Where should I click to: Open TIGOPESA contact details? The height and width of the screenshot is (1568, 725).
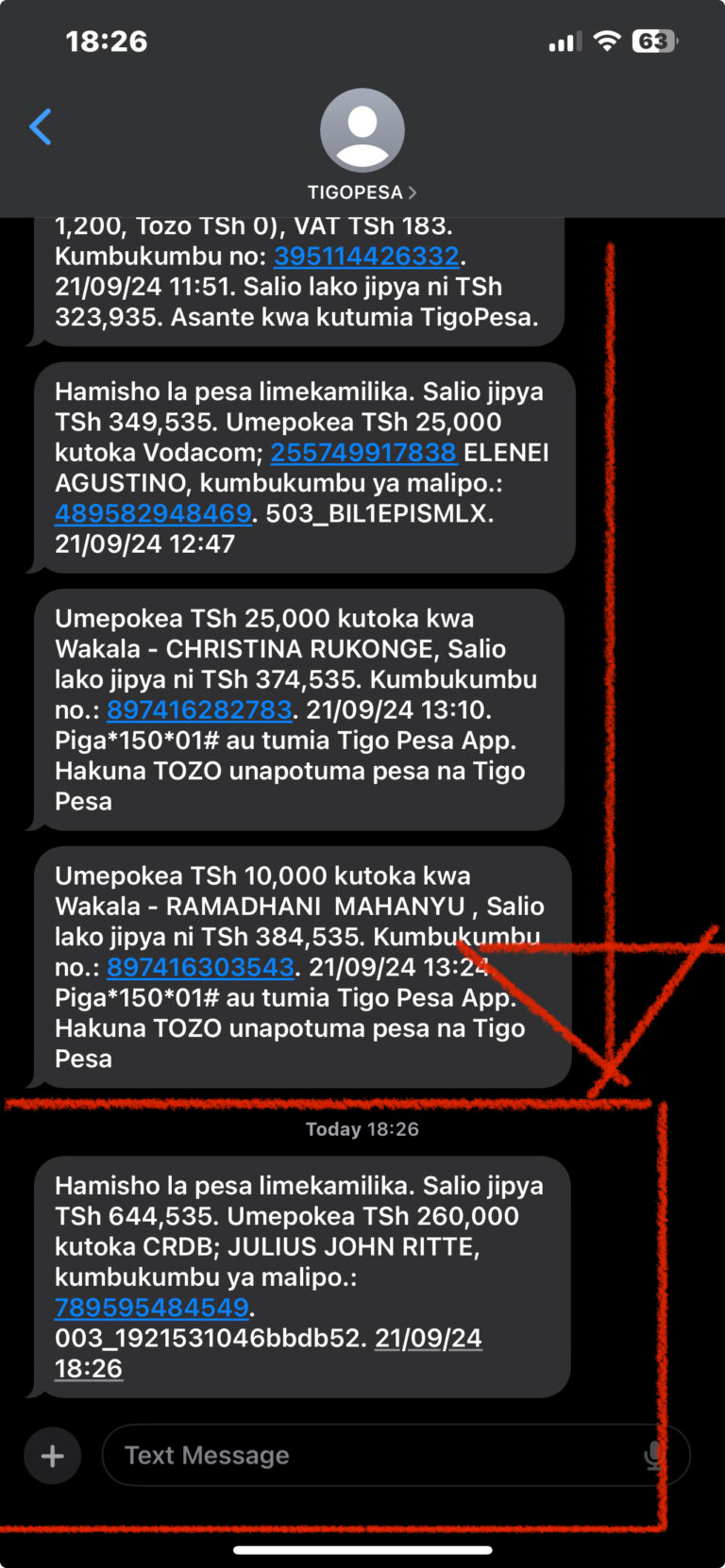pyautogui.click(x=362, y=192)
